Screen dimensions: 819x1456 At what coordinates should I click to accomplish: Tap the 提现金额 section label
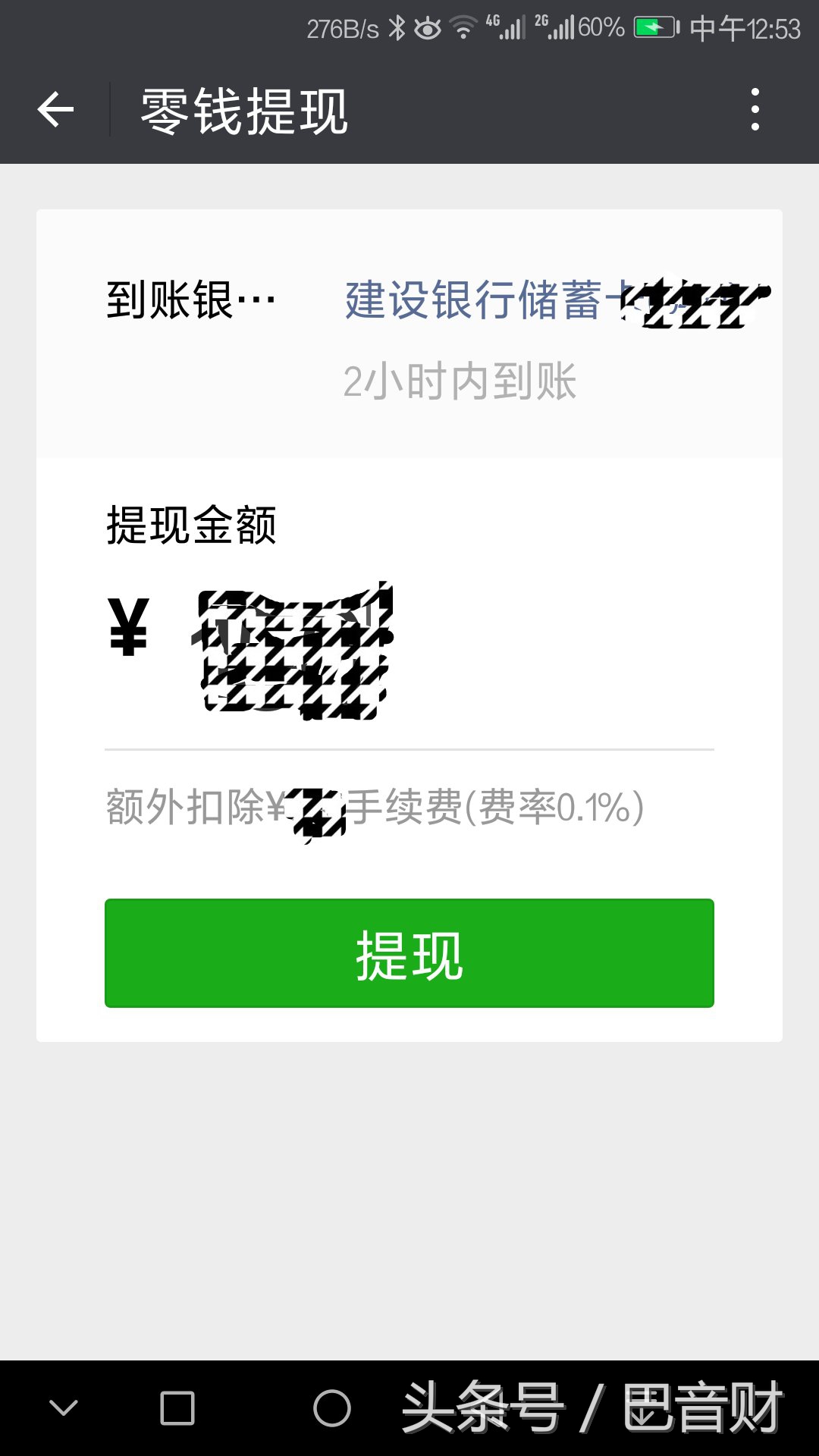192,526
